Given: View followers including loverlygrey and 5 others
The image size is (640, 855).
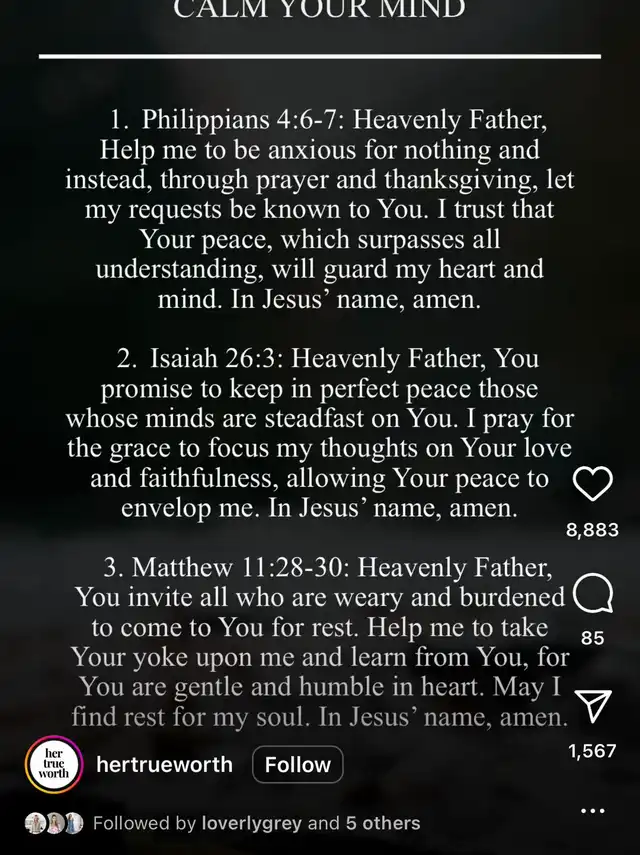Looking at the screenshot, I should tap(256, 824).
